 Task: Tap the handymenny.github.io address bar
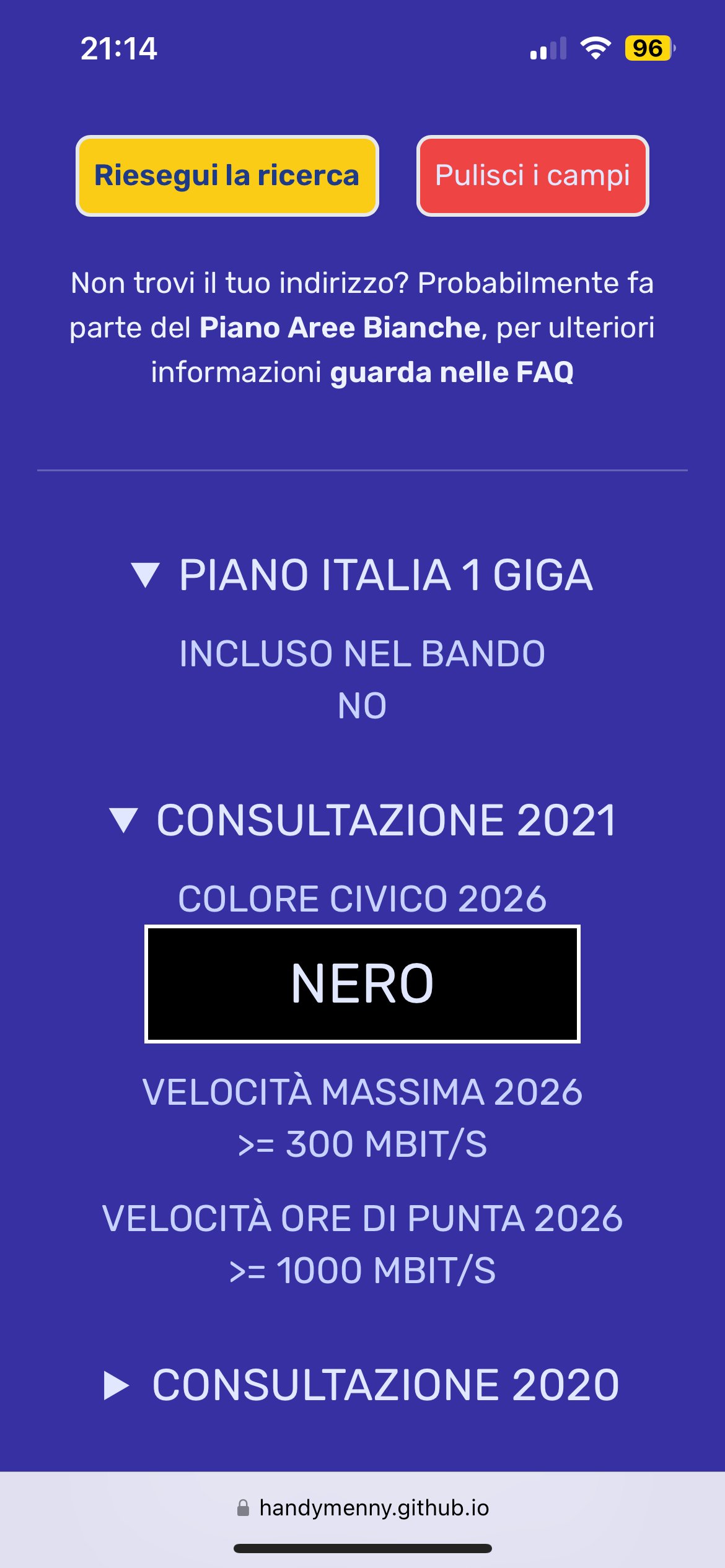[362, 1509]
